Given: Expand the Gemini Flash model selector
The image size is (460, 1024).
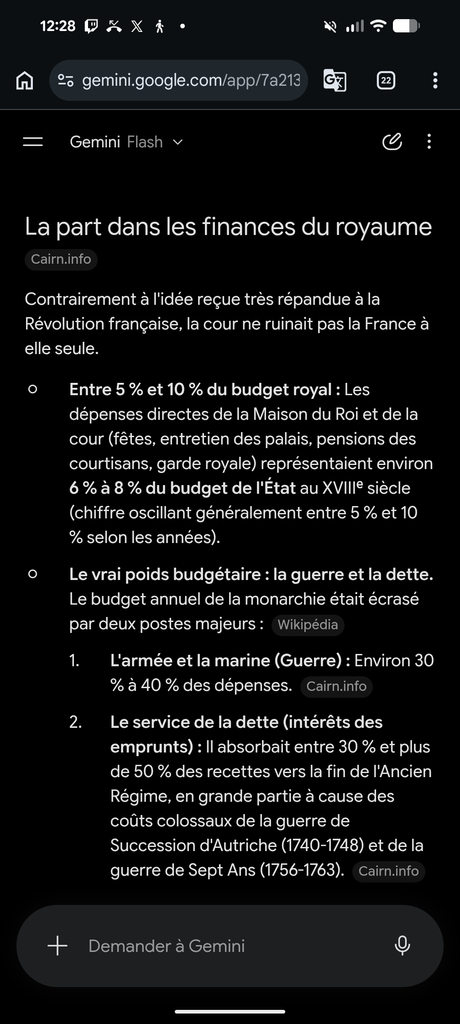Looking at the screenshot, I should 127,142.
